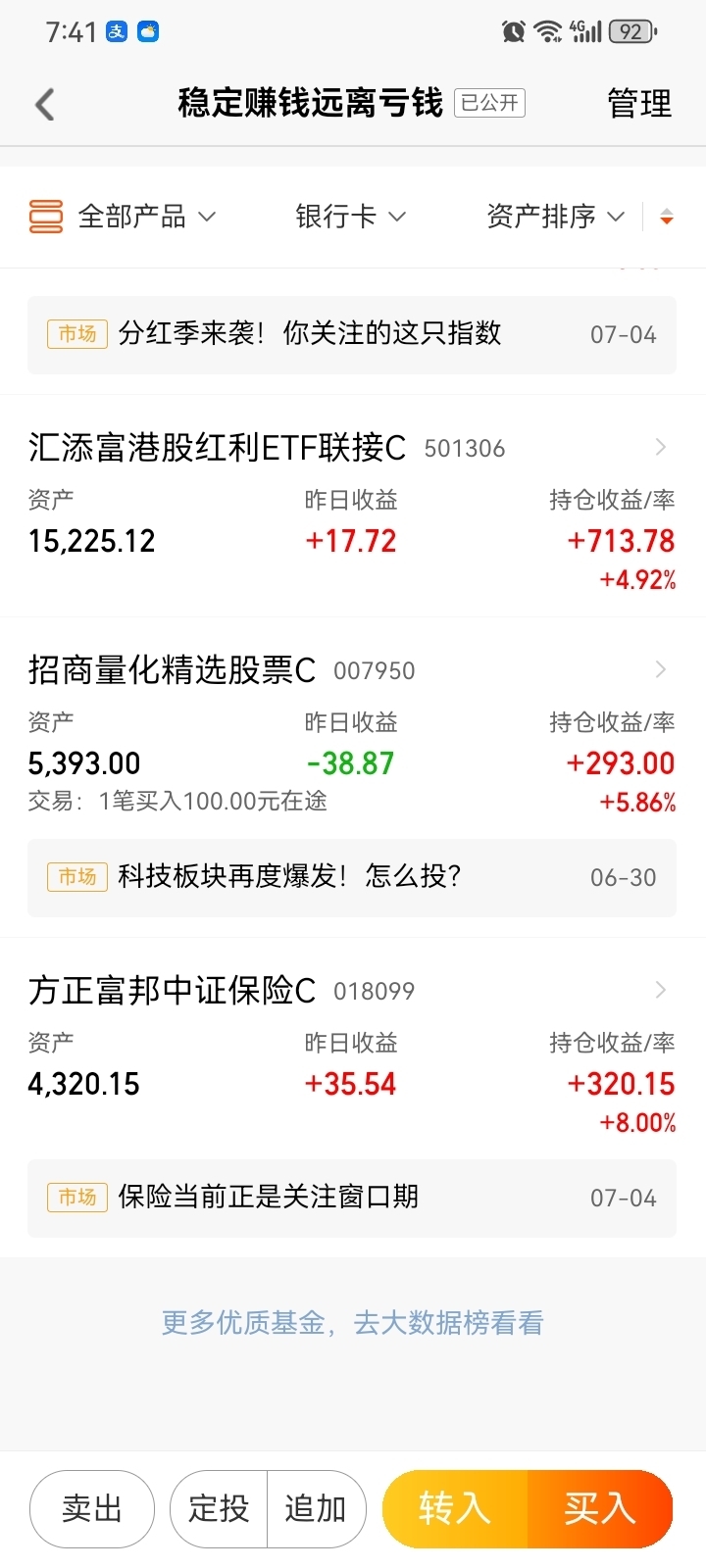Open the 保险当前正是关注窗口期 article
This screenshot has width=706, height=1568.
tap(352, 1198)
